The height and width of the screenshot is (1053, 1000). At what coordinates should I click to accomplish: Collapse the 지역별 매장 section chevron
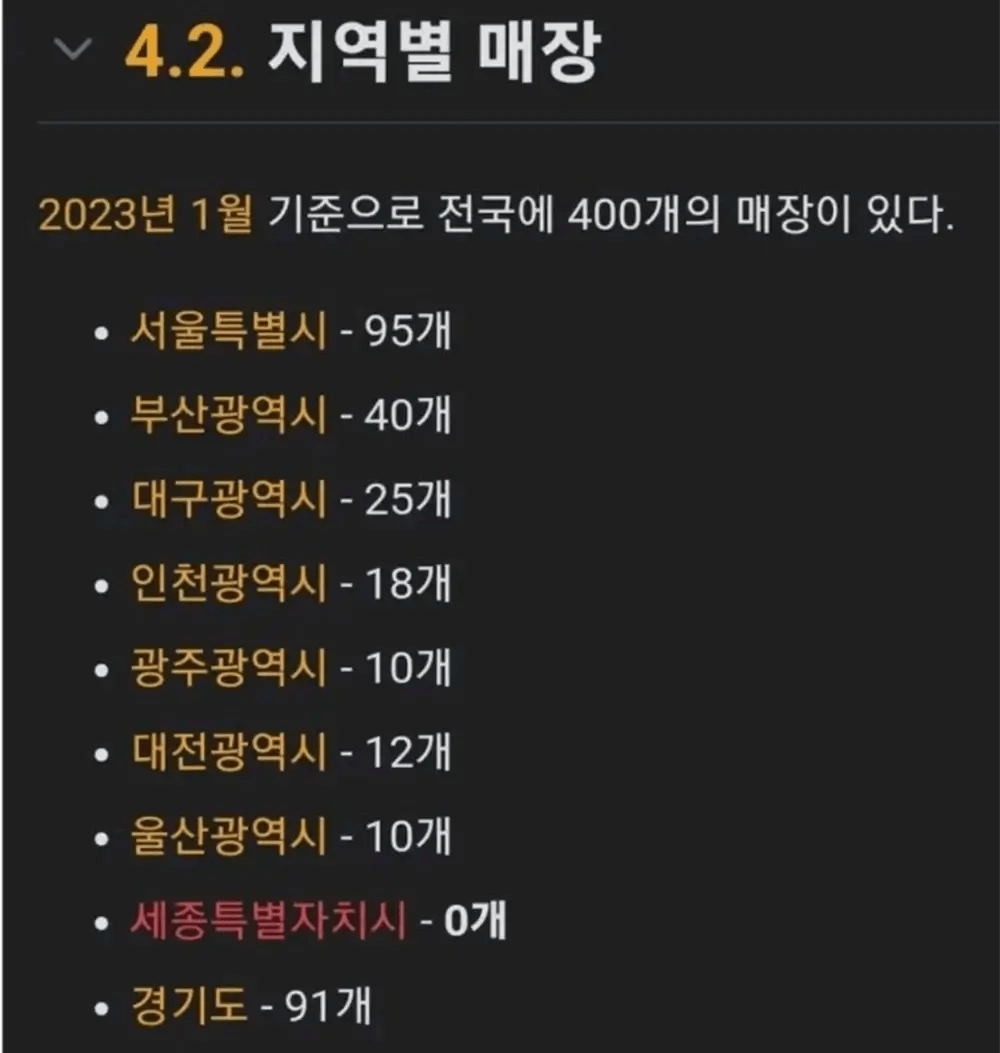[71, 50]
